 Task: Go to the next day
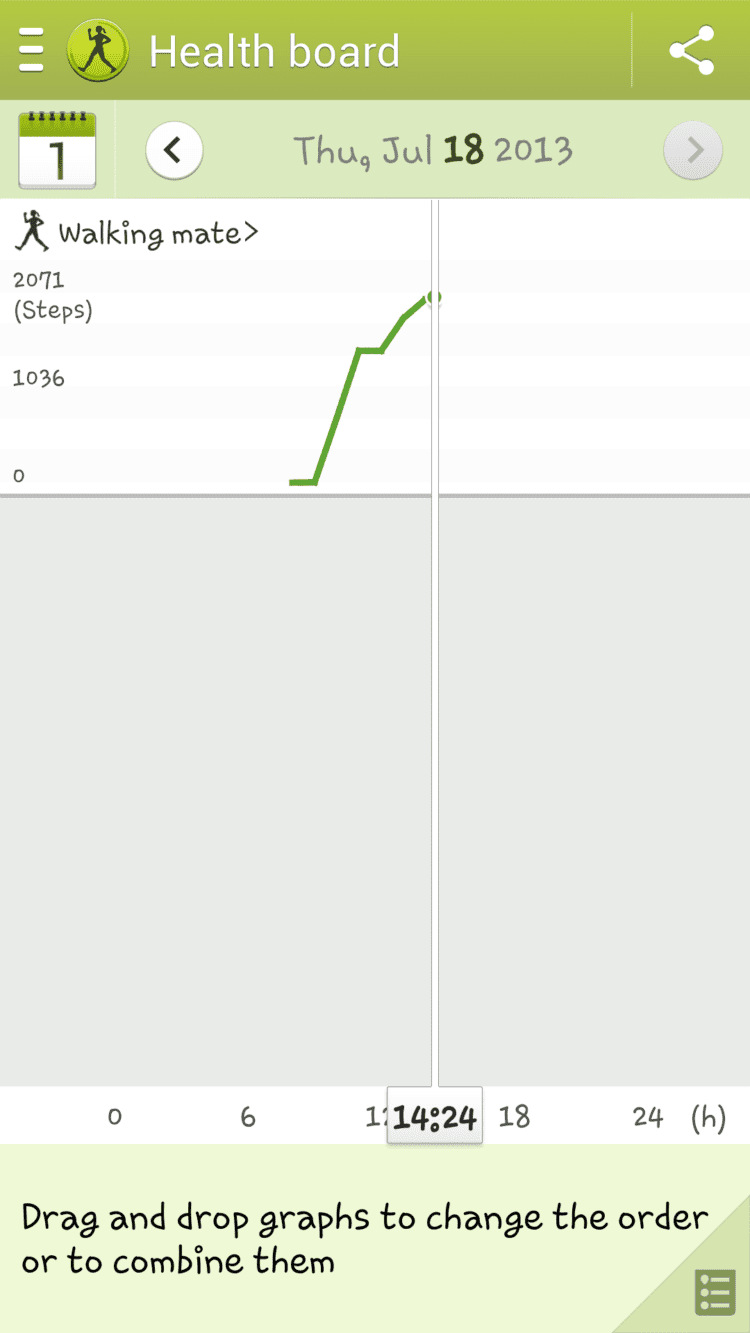click(692, 151)
